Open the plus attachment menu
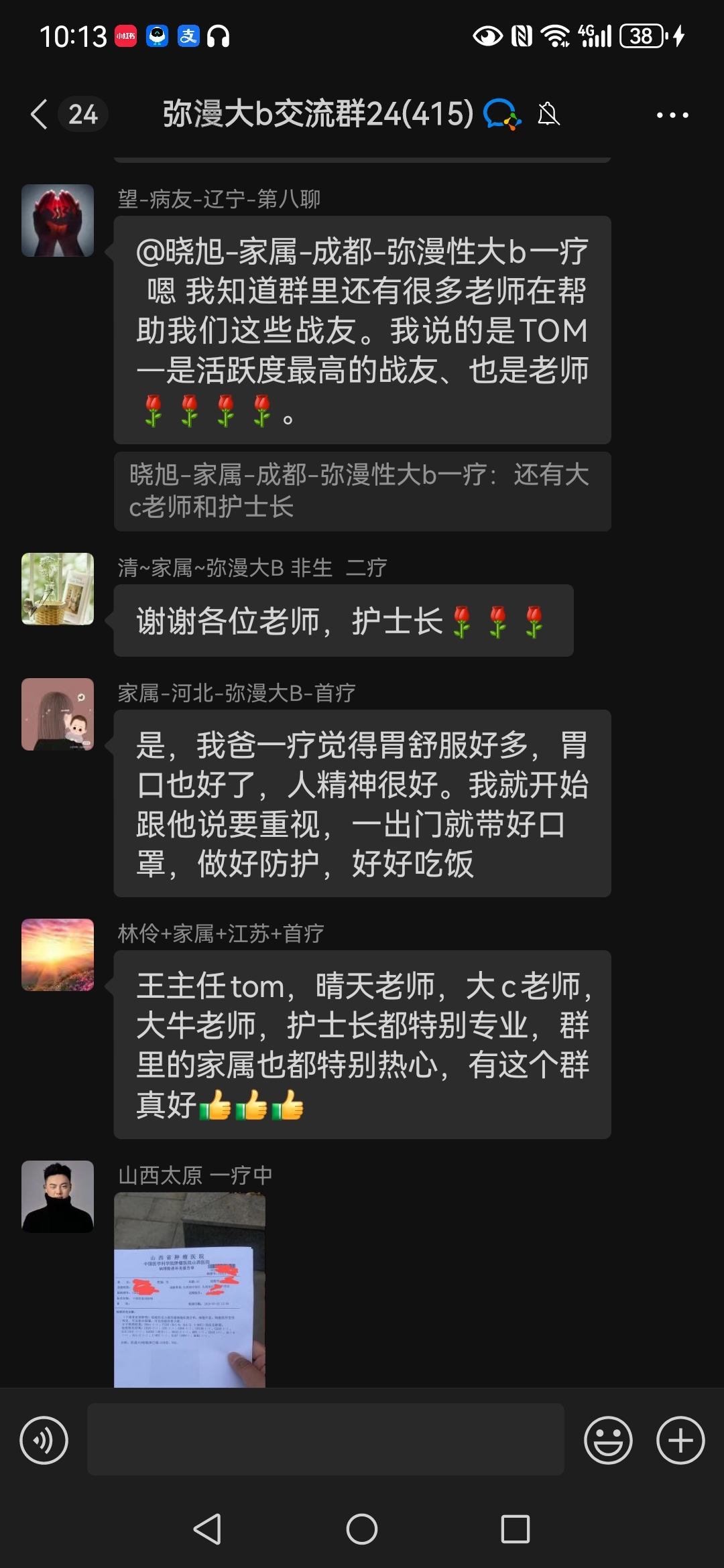The height and width of the screenshot is (1568, 724). point(680,1440)
